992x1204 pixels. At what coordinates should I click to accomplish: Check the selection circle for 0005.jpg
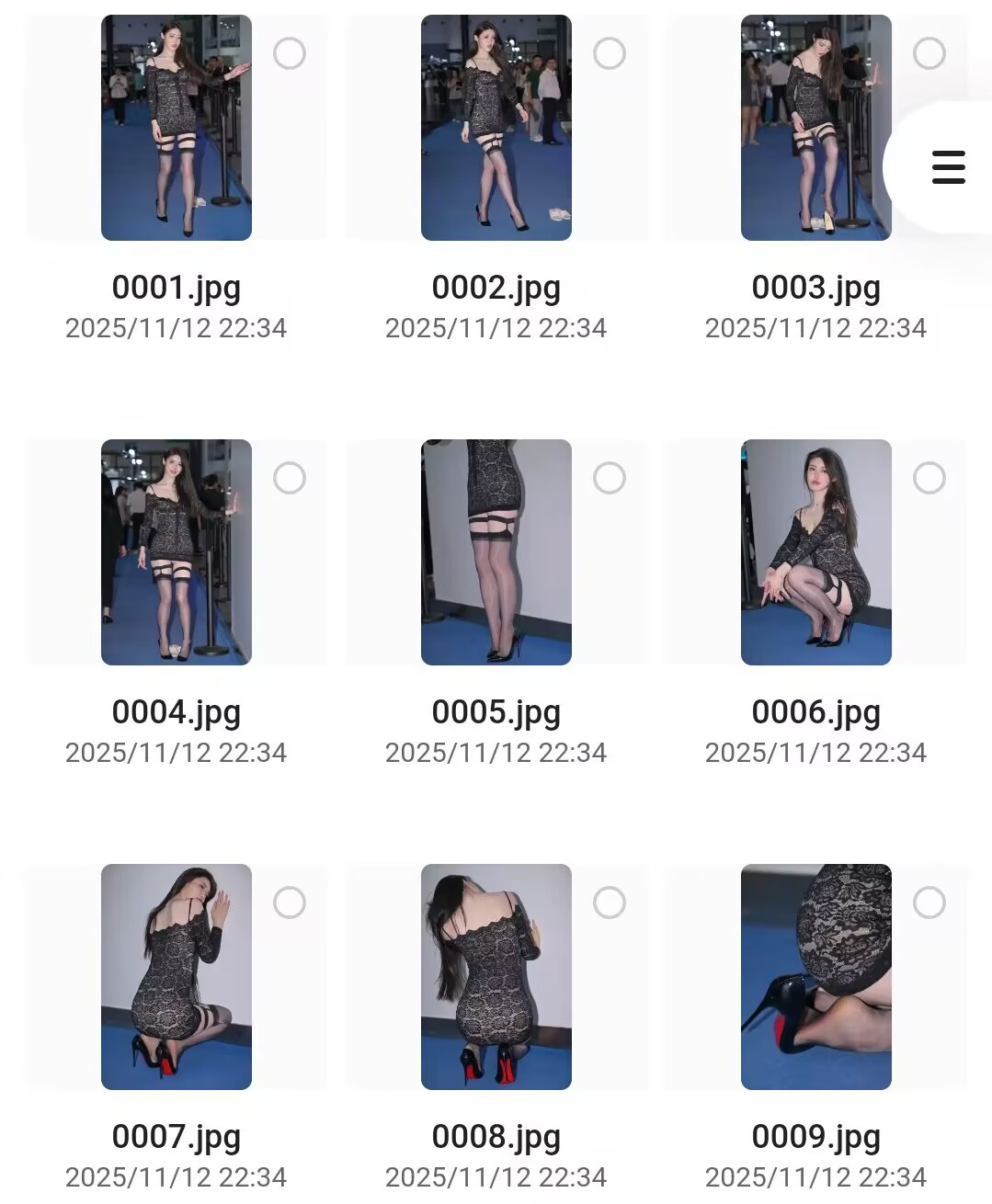pos(610,478)
